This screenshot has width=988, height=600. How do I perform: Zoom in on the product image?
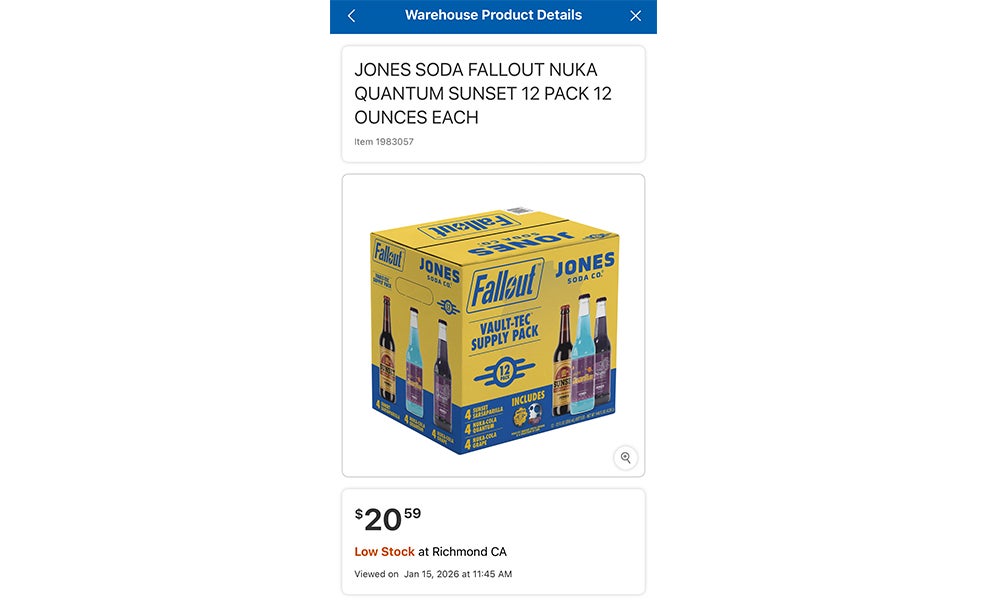625,457
